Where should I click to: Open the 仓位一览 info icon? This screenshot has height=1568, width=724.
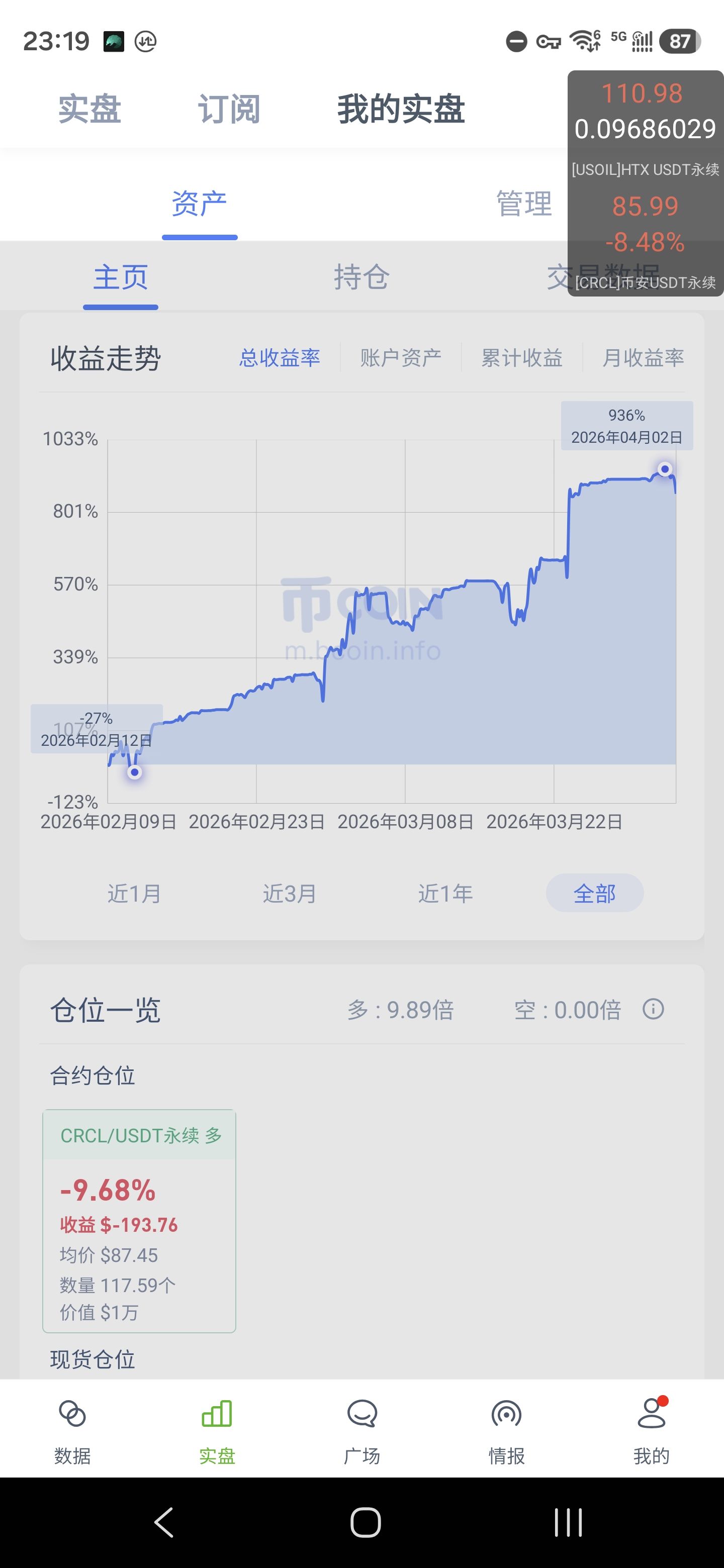tap(653, 1009)
